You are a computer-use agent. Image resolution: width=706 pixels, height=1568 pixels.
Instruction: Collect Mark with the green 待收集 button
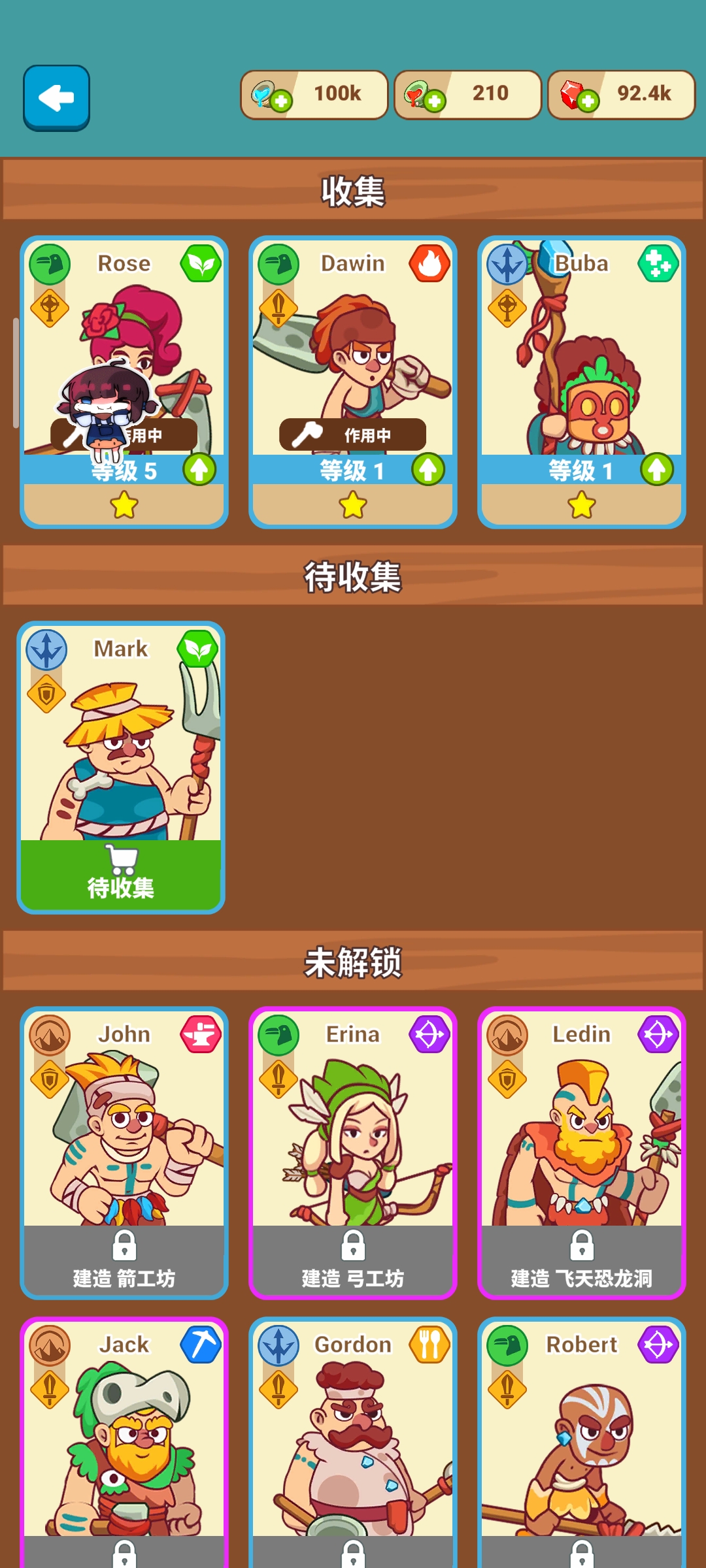121,874
